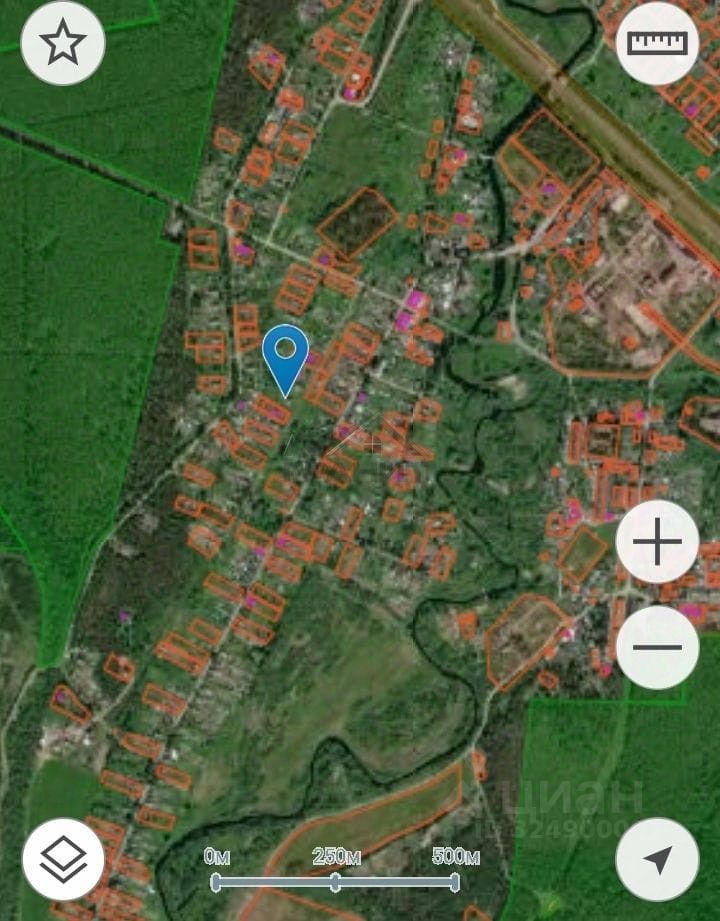Screen dimensions: 720x921
Task: Center the map on my location
Action: (x=657, y=859)
